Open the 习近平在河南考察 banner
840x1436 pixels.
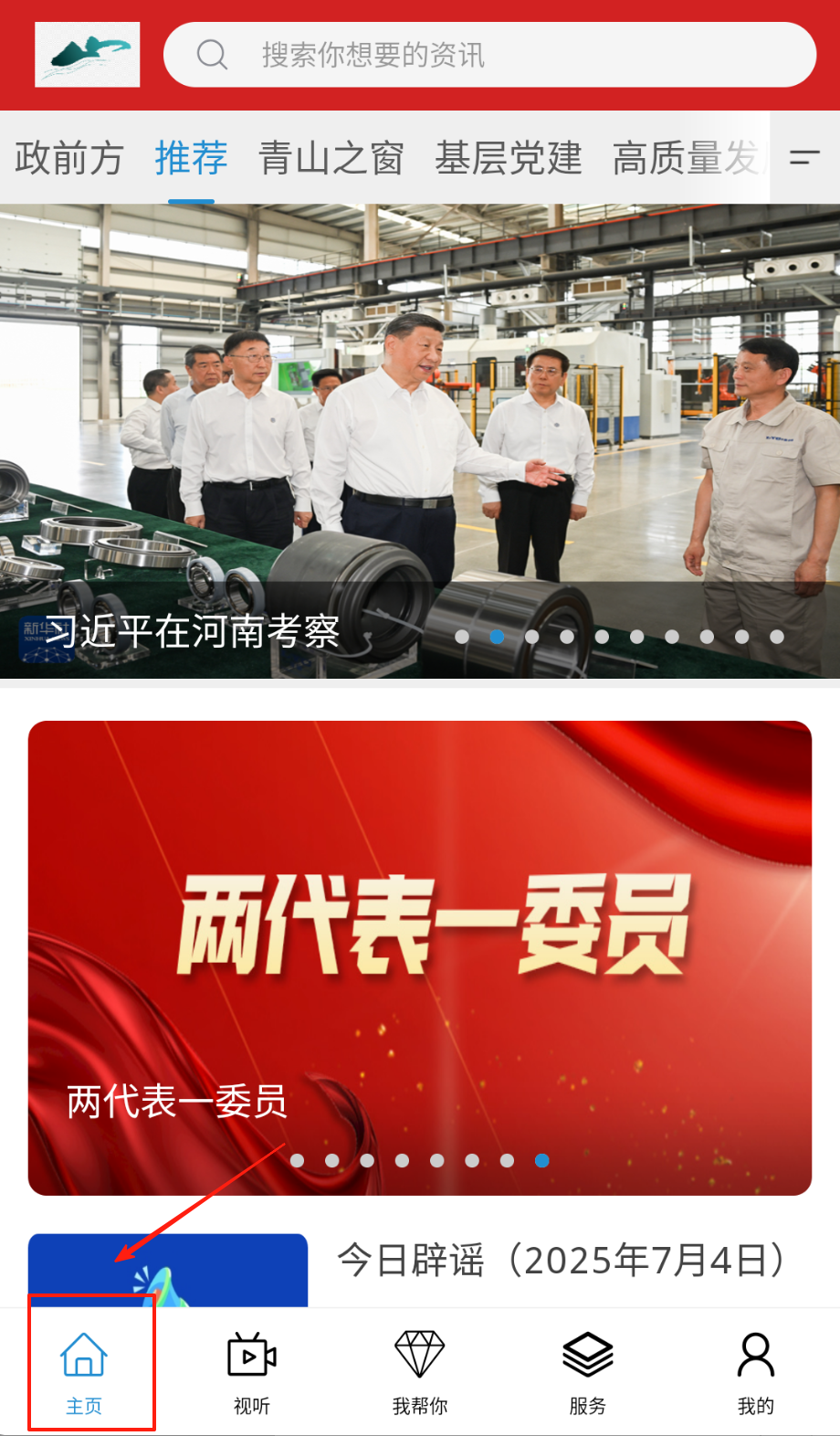420,438
